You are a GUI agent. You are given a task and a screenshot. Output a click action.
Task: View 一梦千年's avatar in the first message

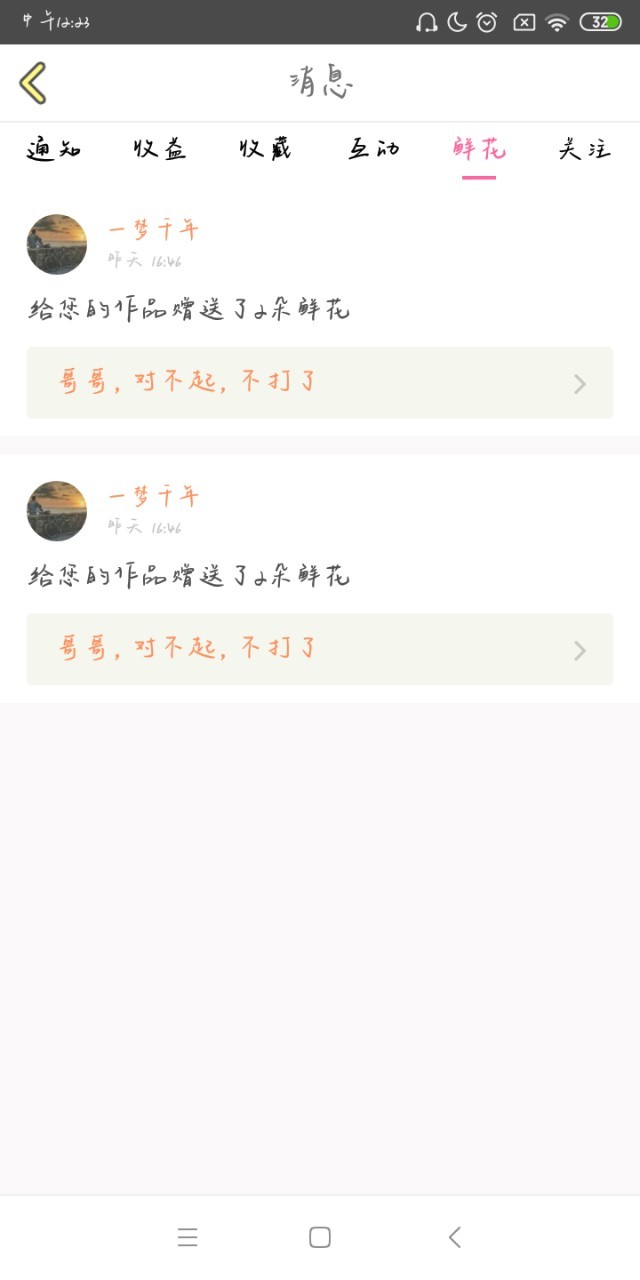pos(57,244)
